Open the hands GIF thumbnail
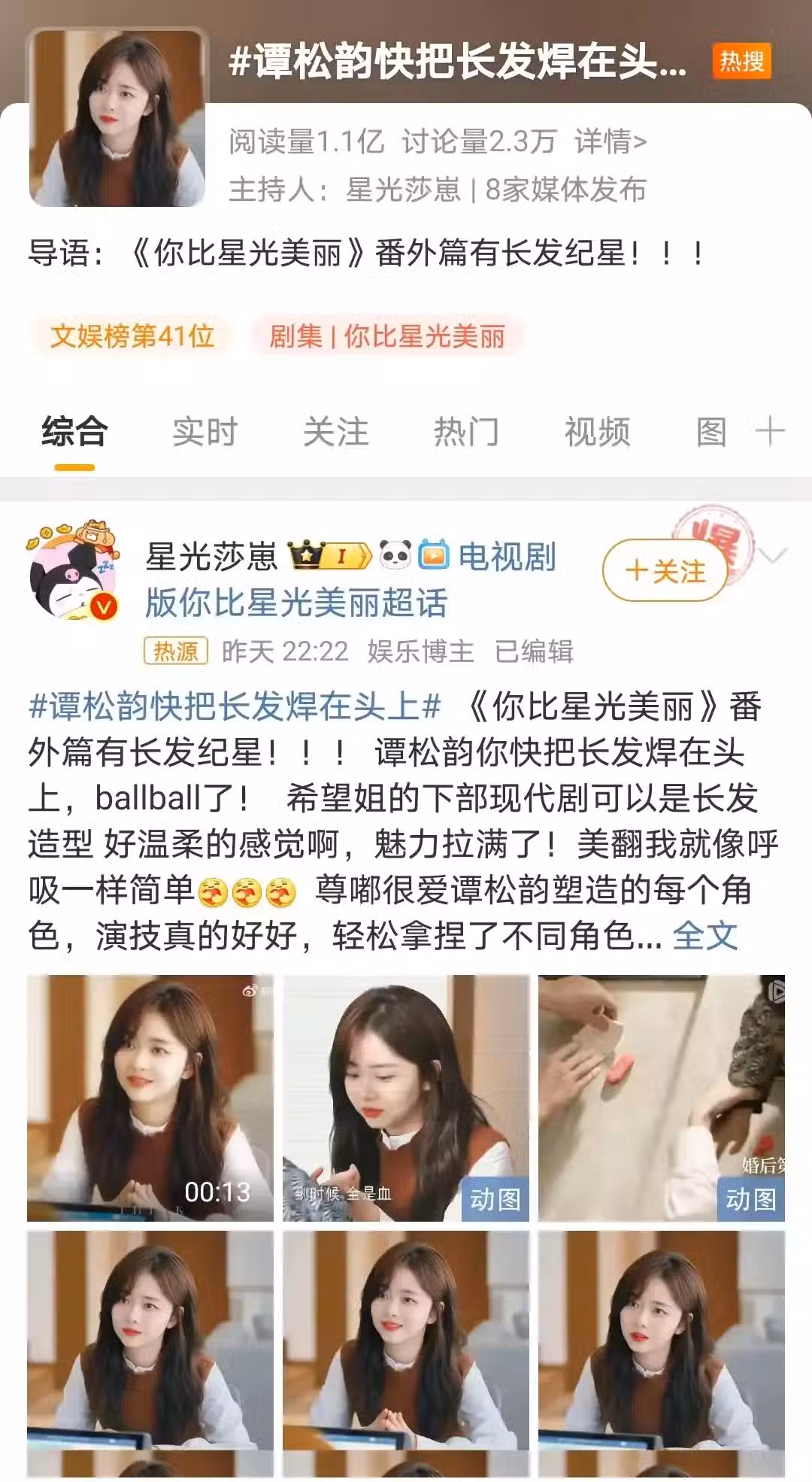 (662, 1098)
